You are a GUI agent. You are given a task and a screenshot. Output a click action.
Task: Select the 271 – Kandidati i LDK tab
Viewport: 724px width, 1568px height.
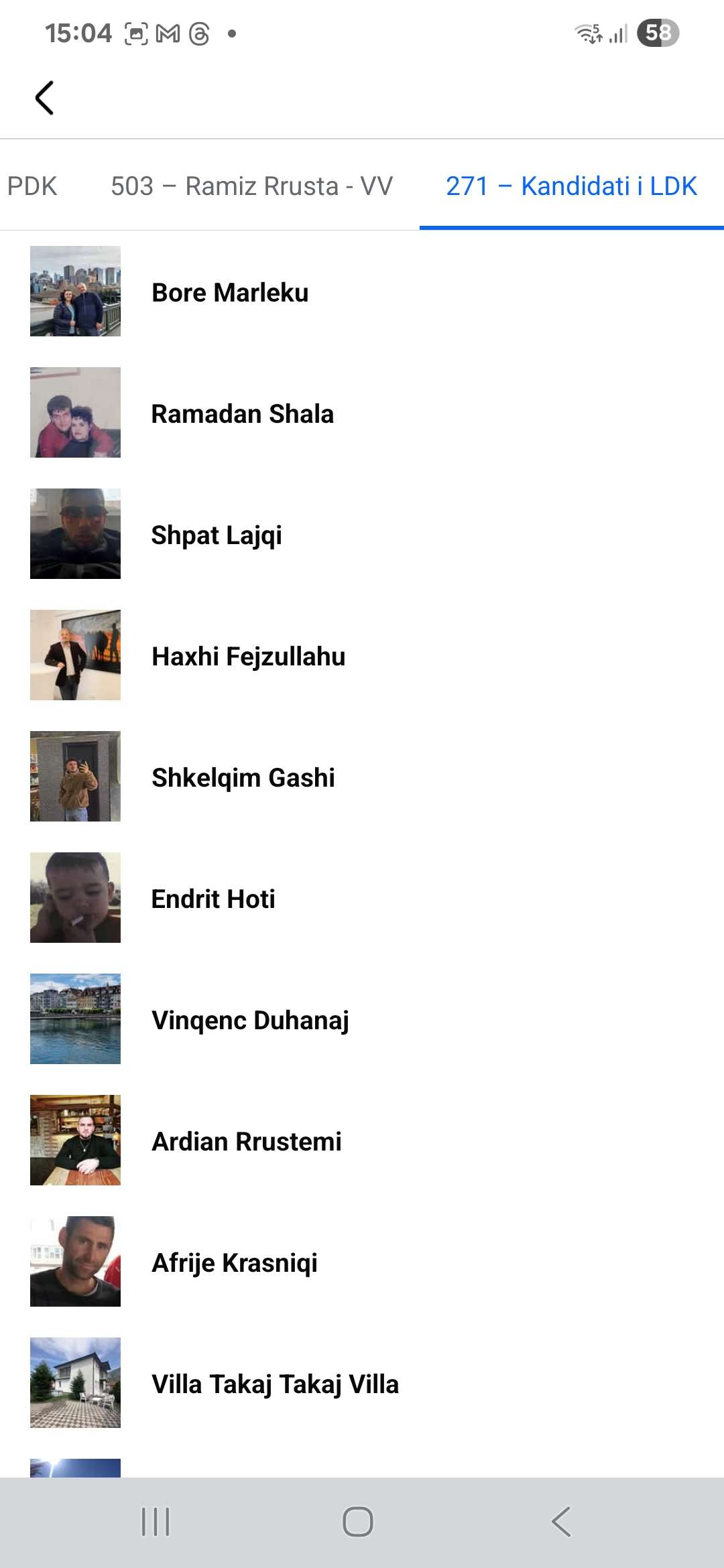(571, 186)
